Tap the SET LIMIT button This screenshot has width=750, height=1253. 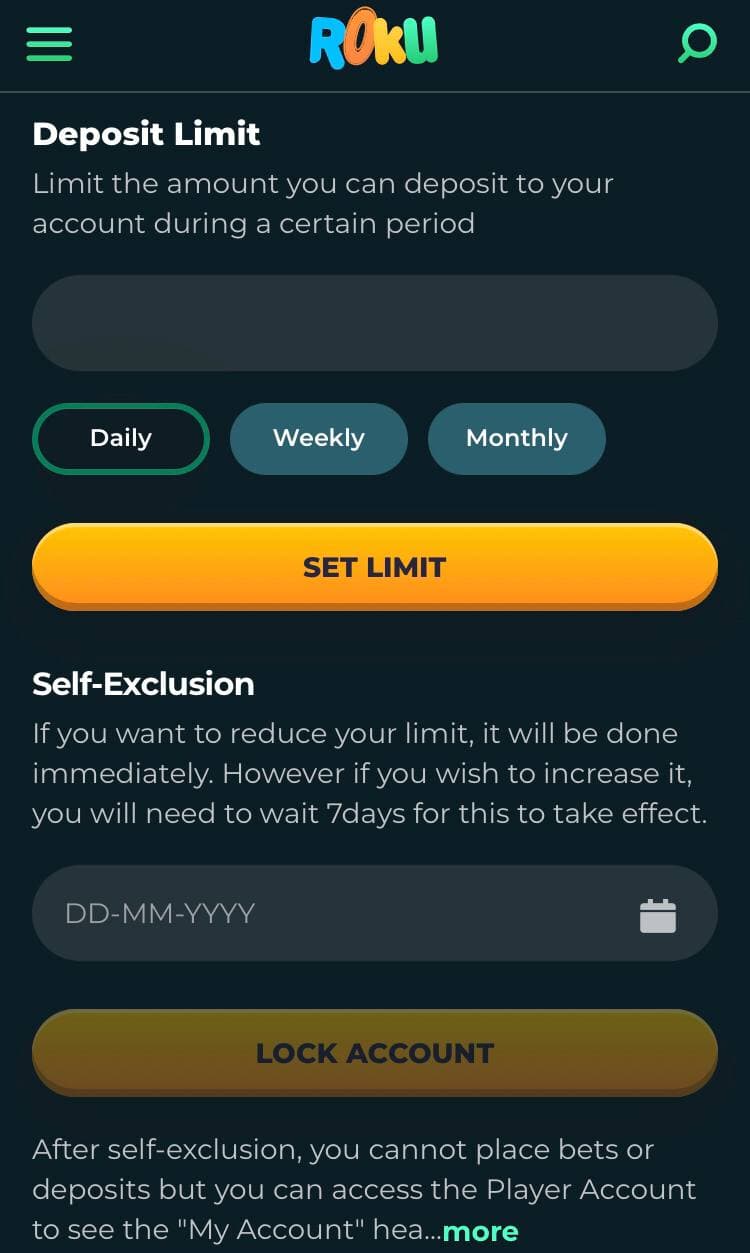click(375, 566)
